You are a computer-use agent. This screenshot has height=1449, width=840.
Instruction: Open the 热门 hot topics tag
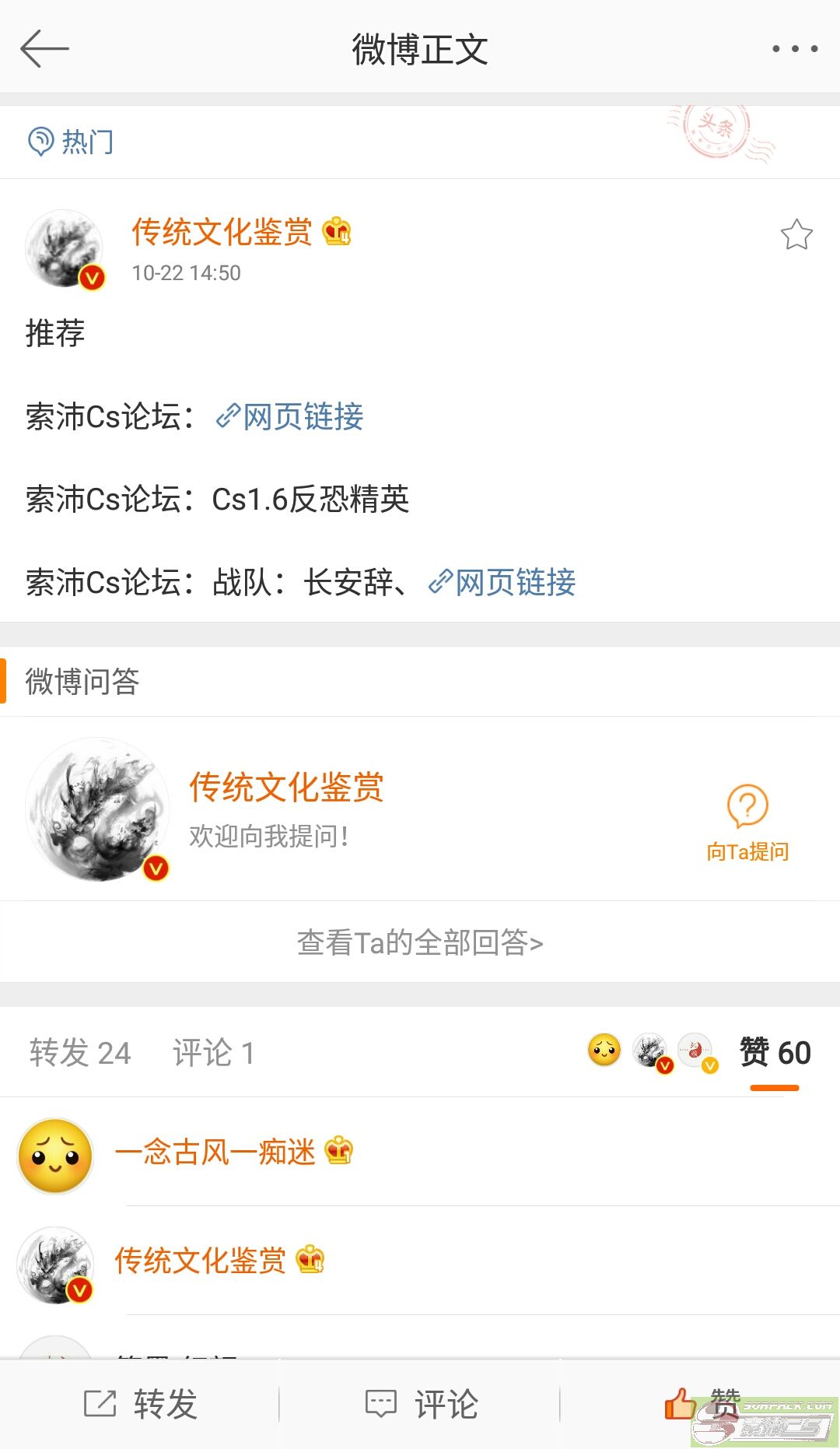click(72, 142)
